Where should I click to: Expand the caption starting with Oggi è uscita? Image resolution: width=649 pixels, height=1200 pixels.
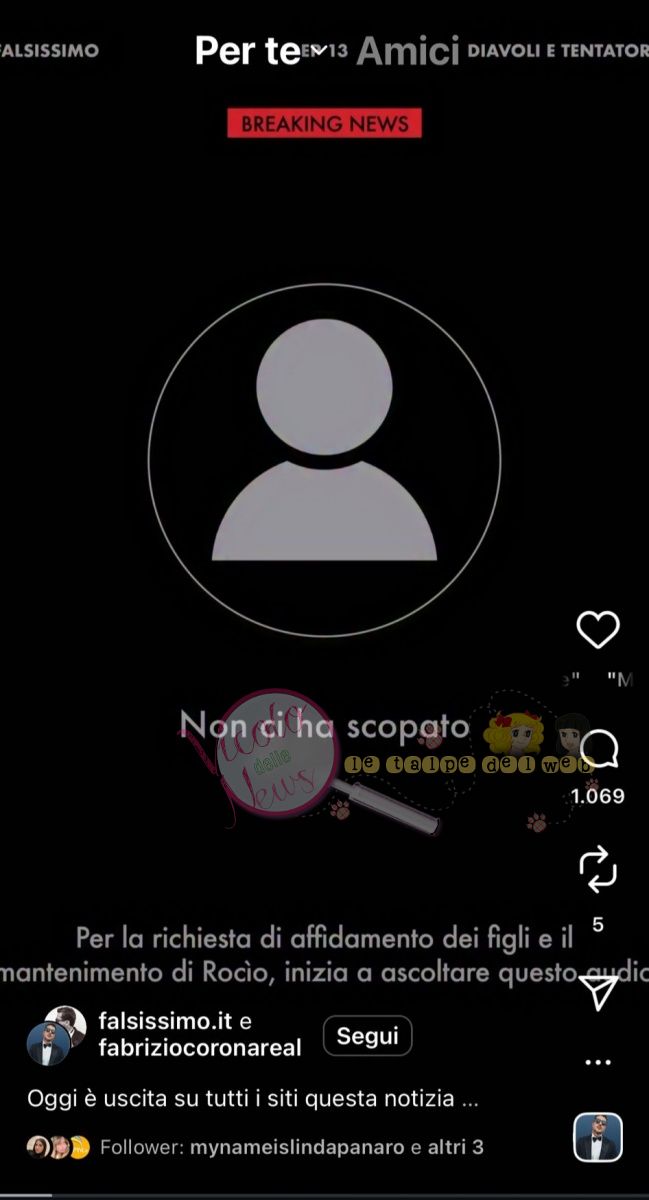coord(254,1099)
